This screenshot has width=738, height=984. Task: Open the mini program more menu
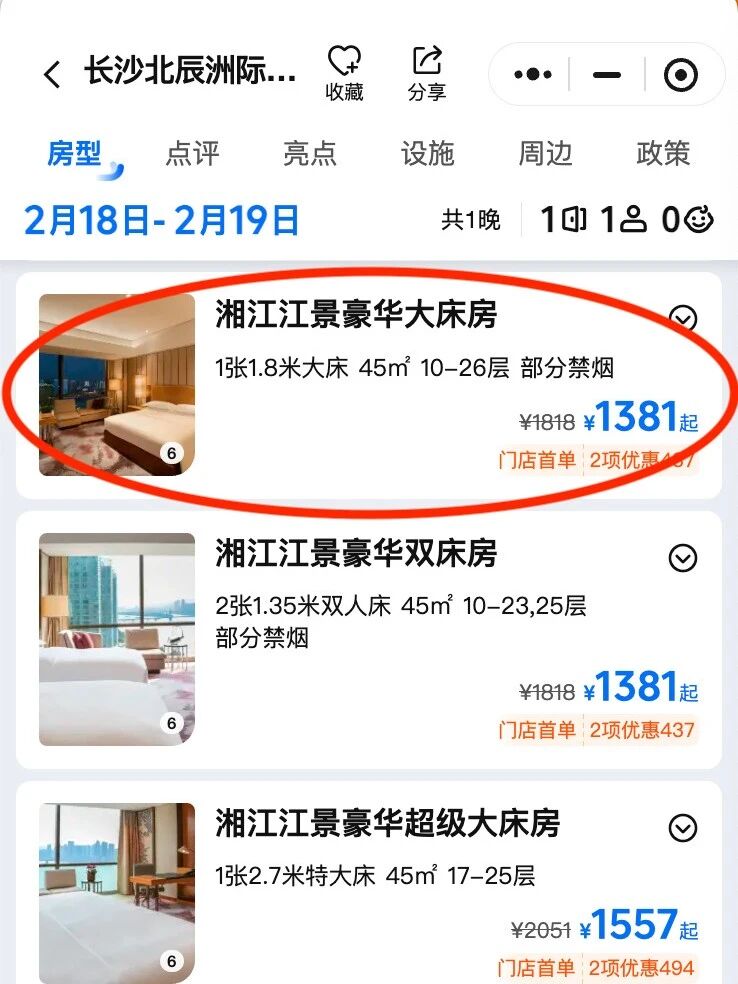532,75
